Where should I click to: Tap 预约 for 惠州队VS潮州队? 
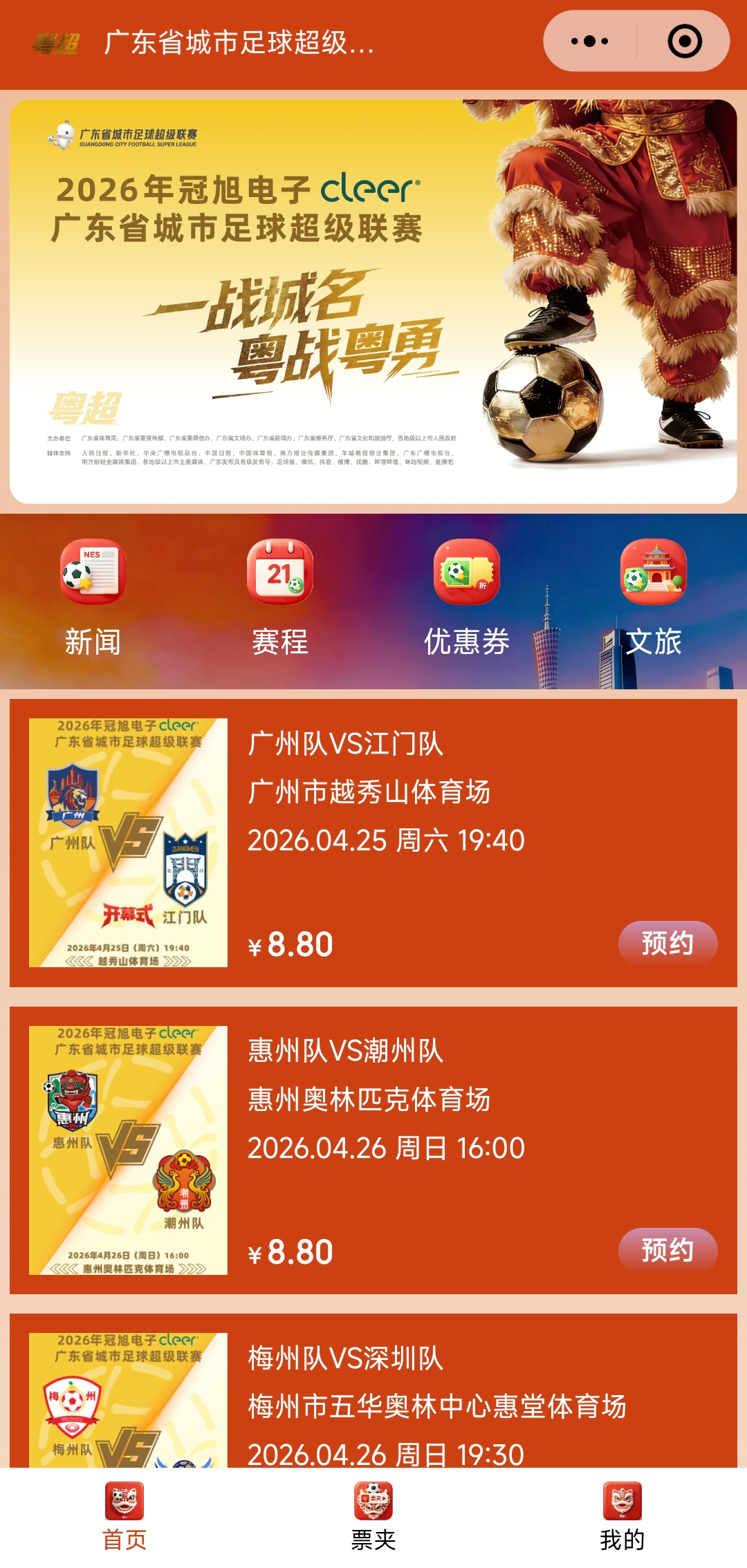pos(667,1250)
